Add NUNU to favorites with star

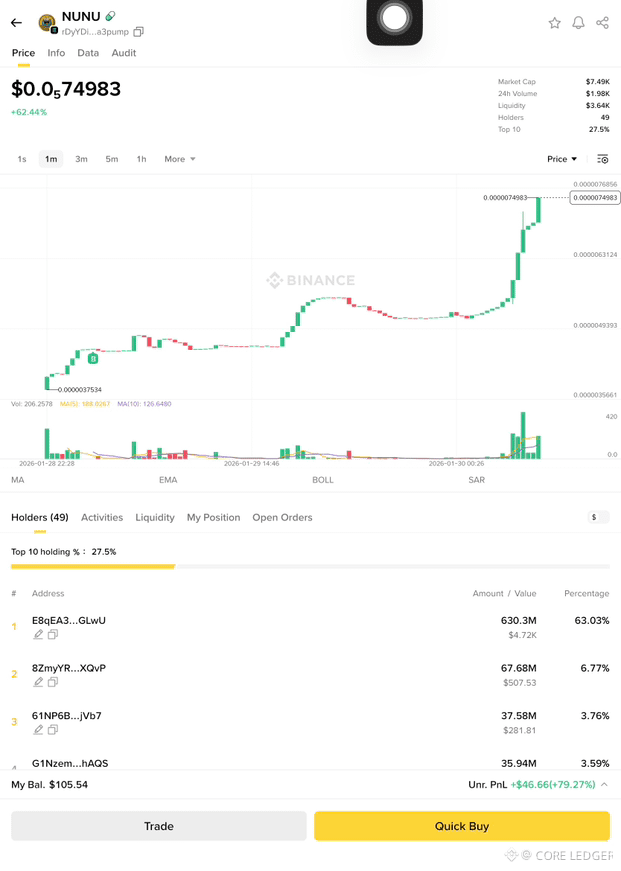tap(554, 23)
